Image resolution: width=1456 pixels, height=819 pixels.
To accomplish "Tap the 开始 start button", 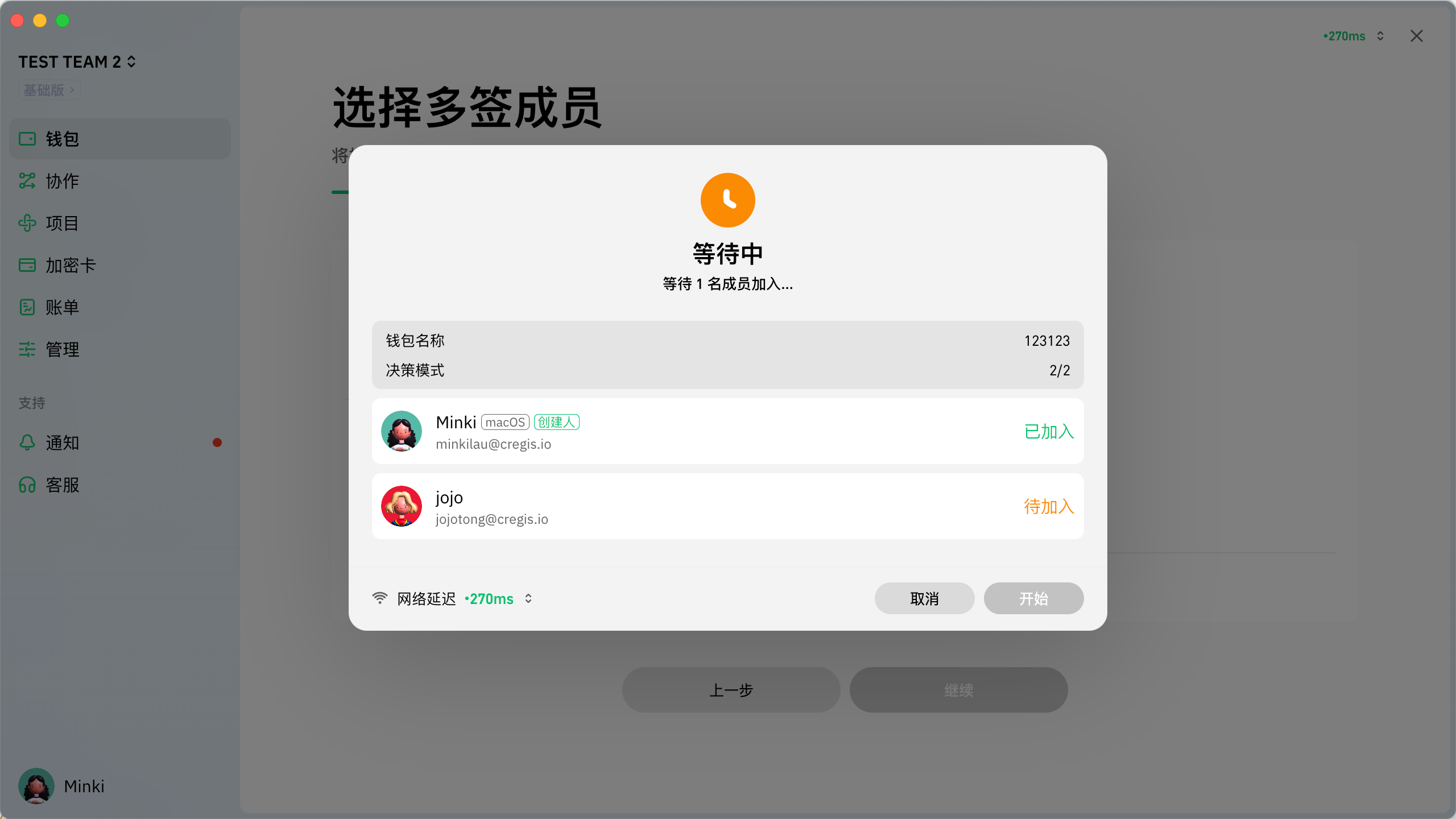I will coord(1033,598).
